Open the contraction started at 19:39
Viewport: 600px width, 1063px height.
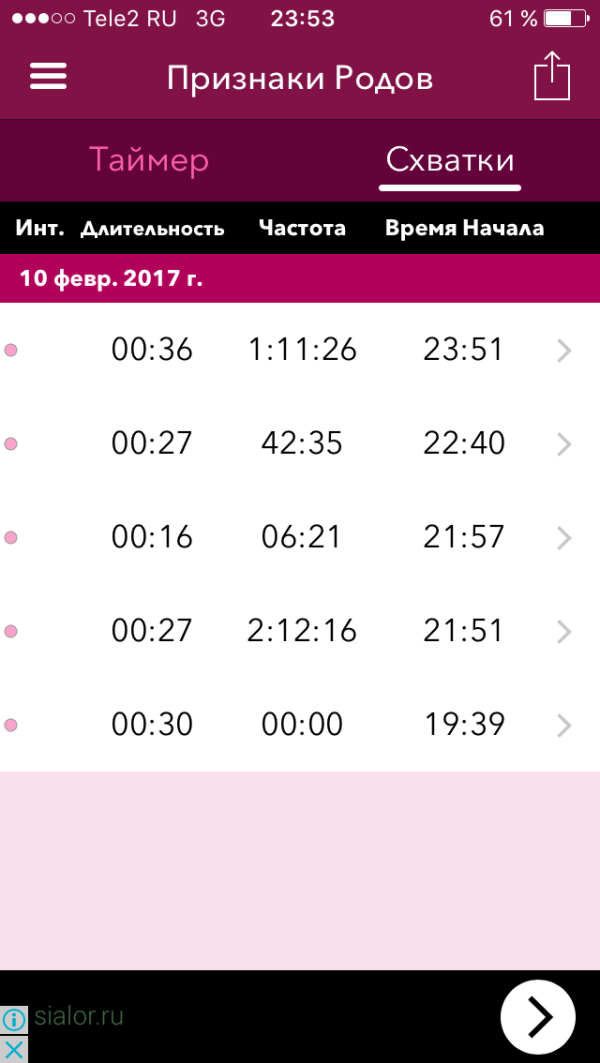(300, 724)
